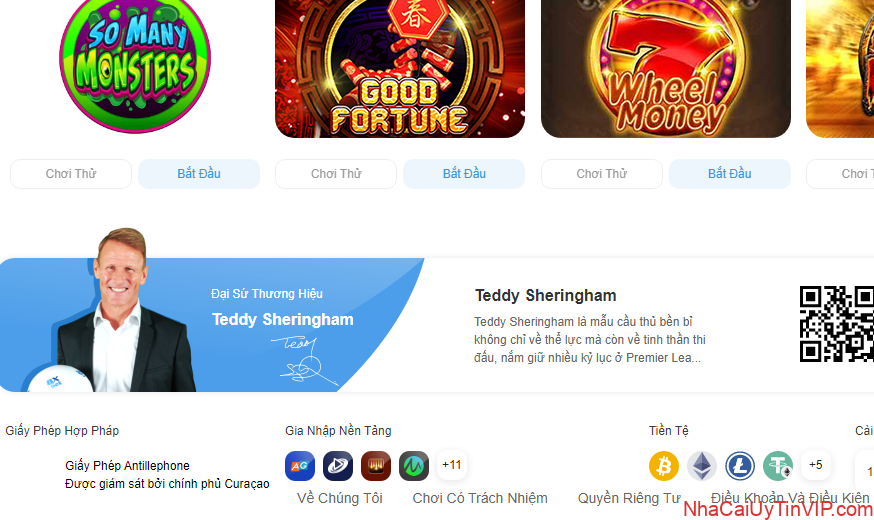Open the Về Chúng Tôi link
The image size is (874, 520).
coord(339,498)
